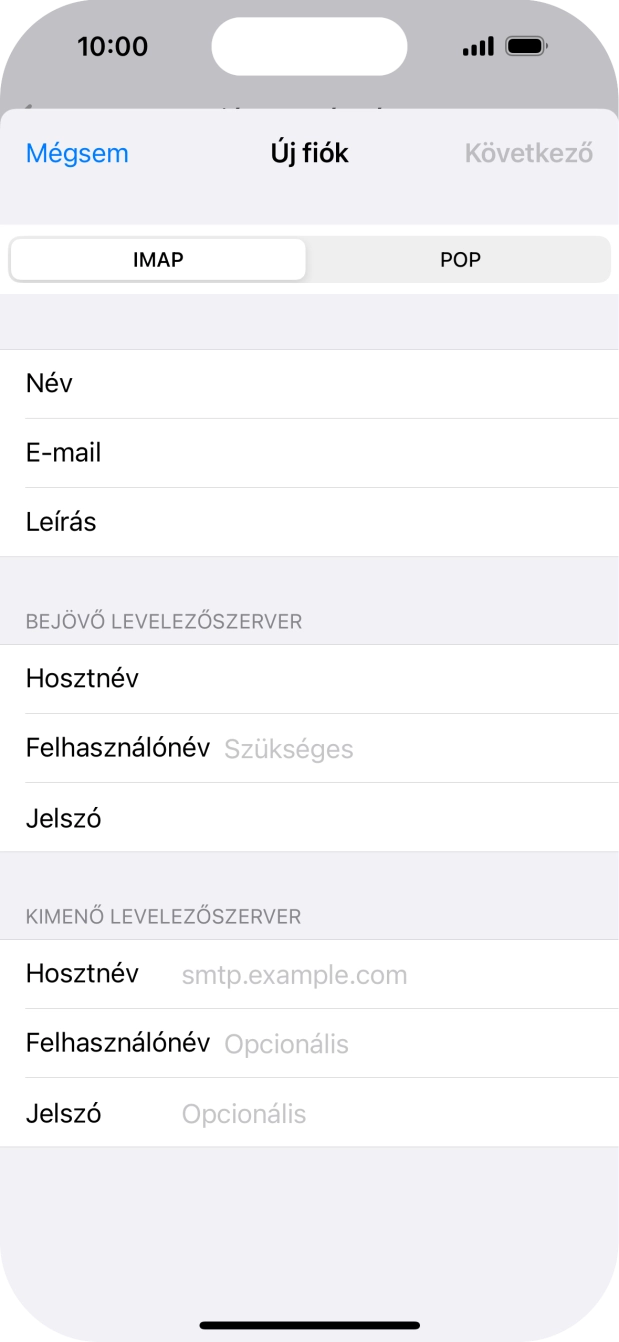619x1342 pixels.
Task: Select the IMAP segment
Action: click(x=158, y=260)
